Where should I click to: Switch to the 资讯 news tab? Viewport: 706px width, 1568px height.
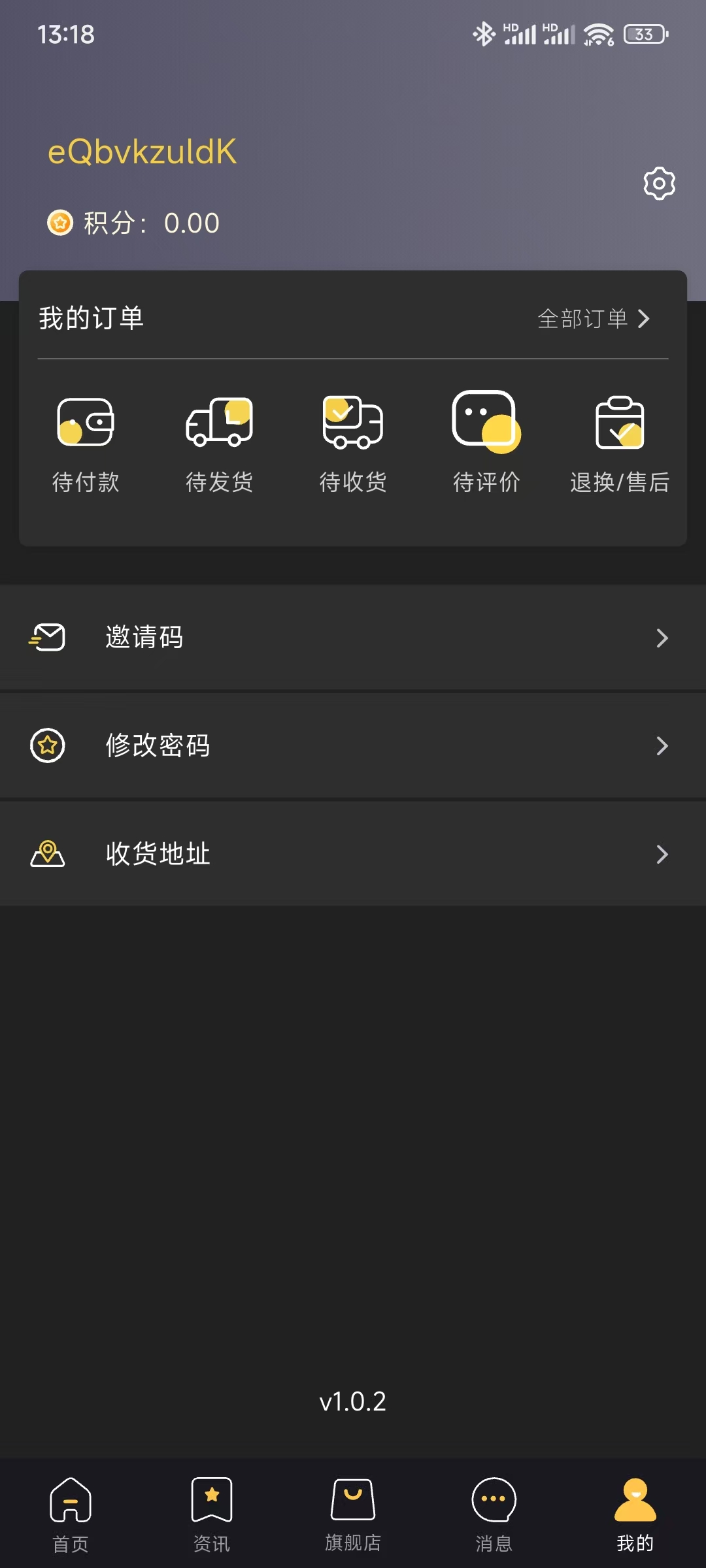[210, 1516]
